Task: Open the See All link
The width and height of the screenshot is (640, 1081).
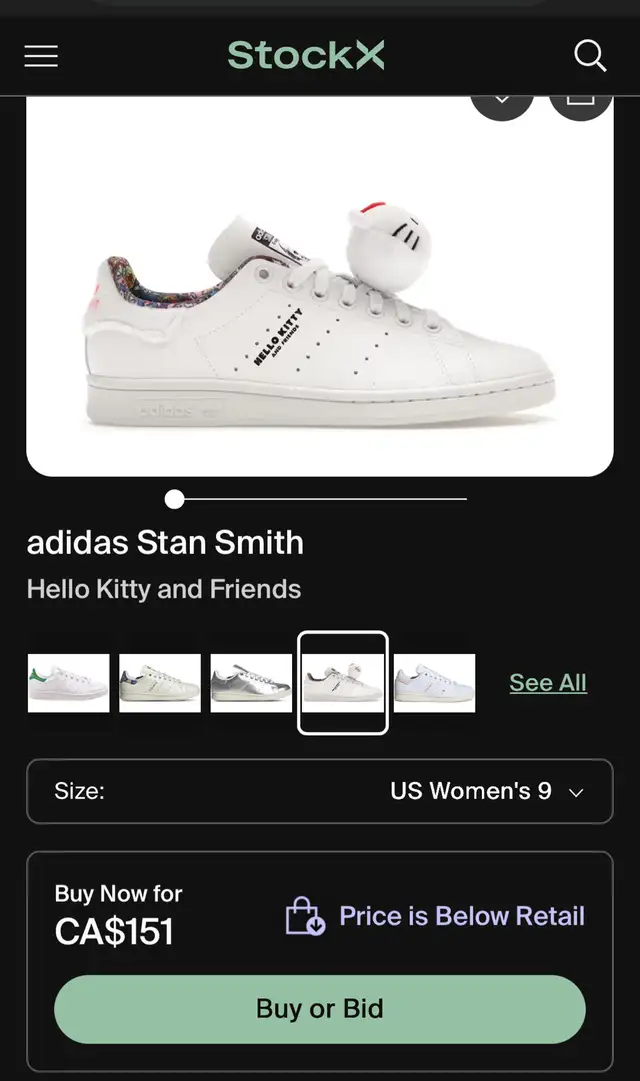Action: 548,683
